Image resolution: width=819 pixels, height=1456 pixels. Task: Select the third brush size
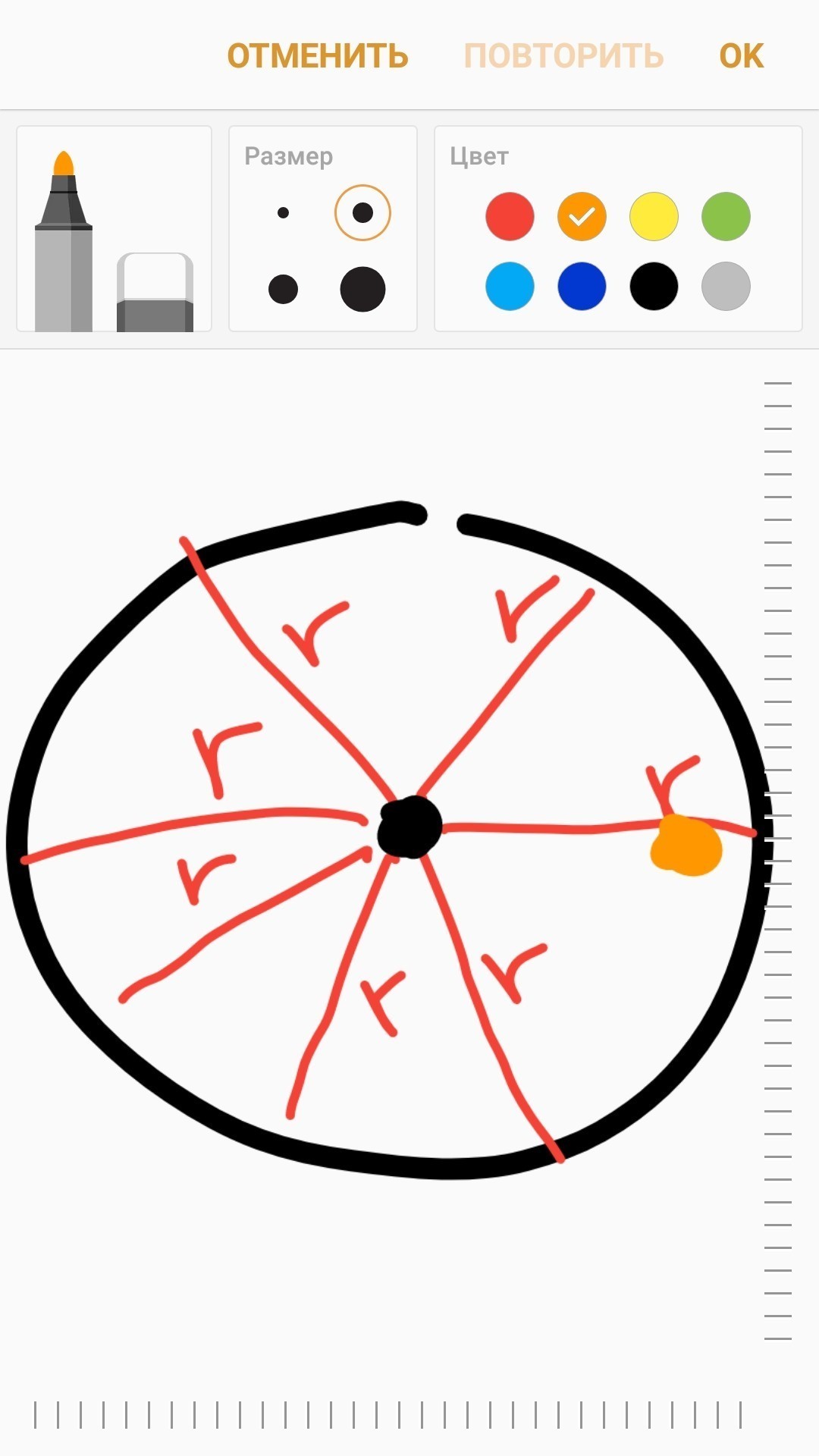(x=283, y=289)
